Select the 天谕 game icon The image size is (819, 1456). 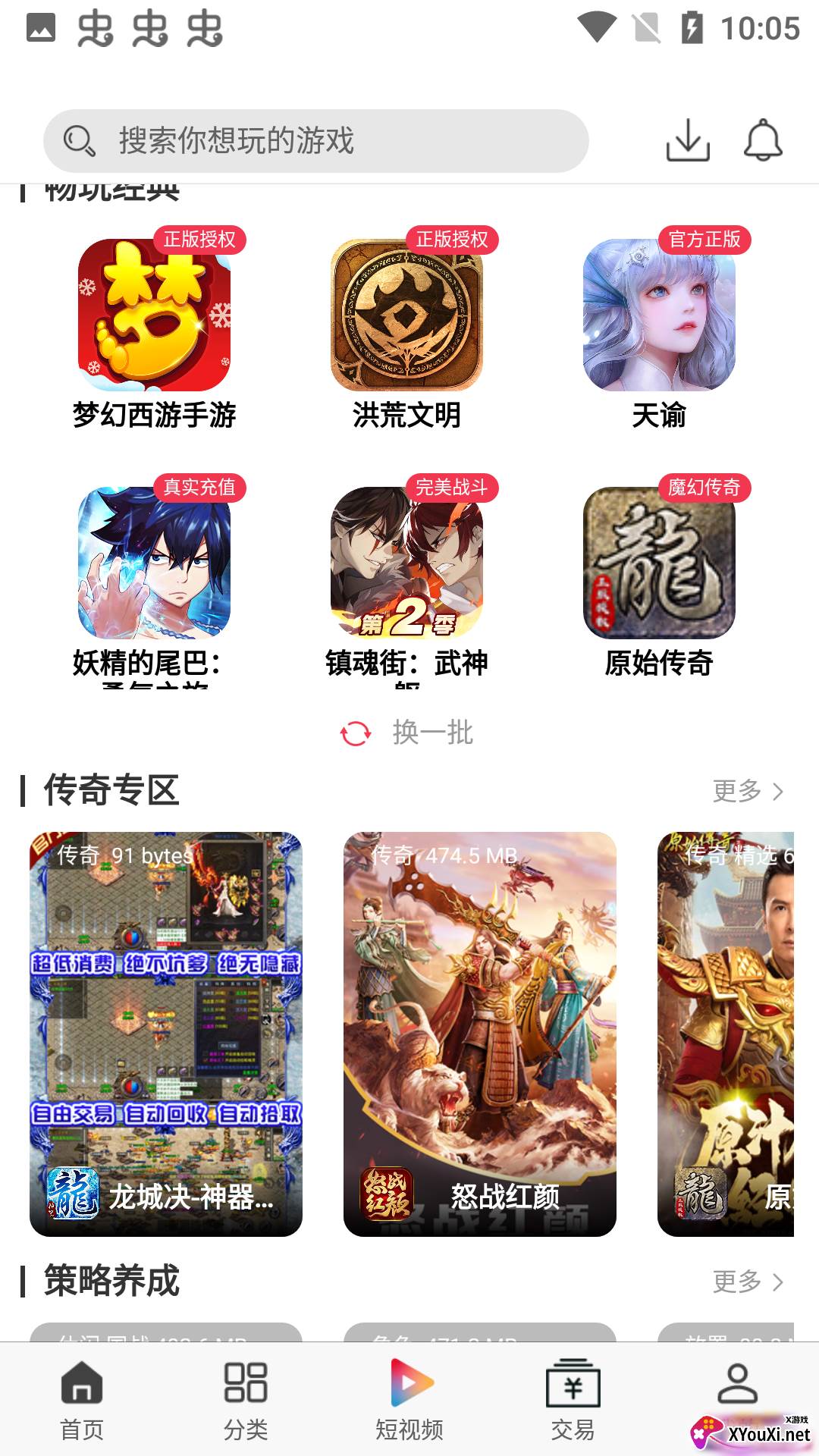point(659,315)
